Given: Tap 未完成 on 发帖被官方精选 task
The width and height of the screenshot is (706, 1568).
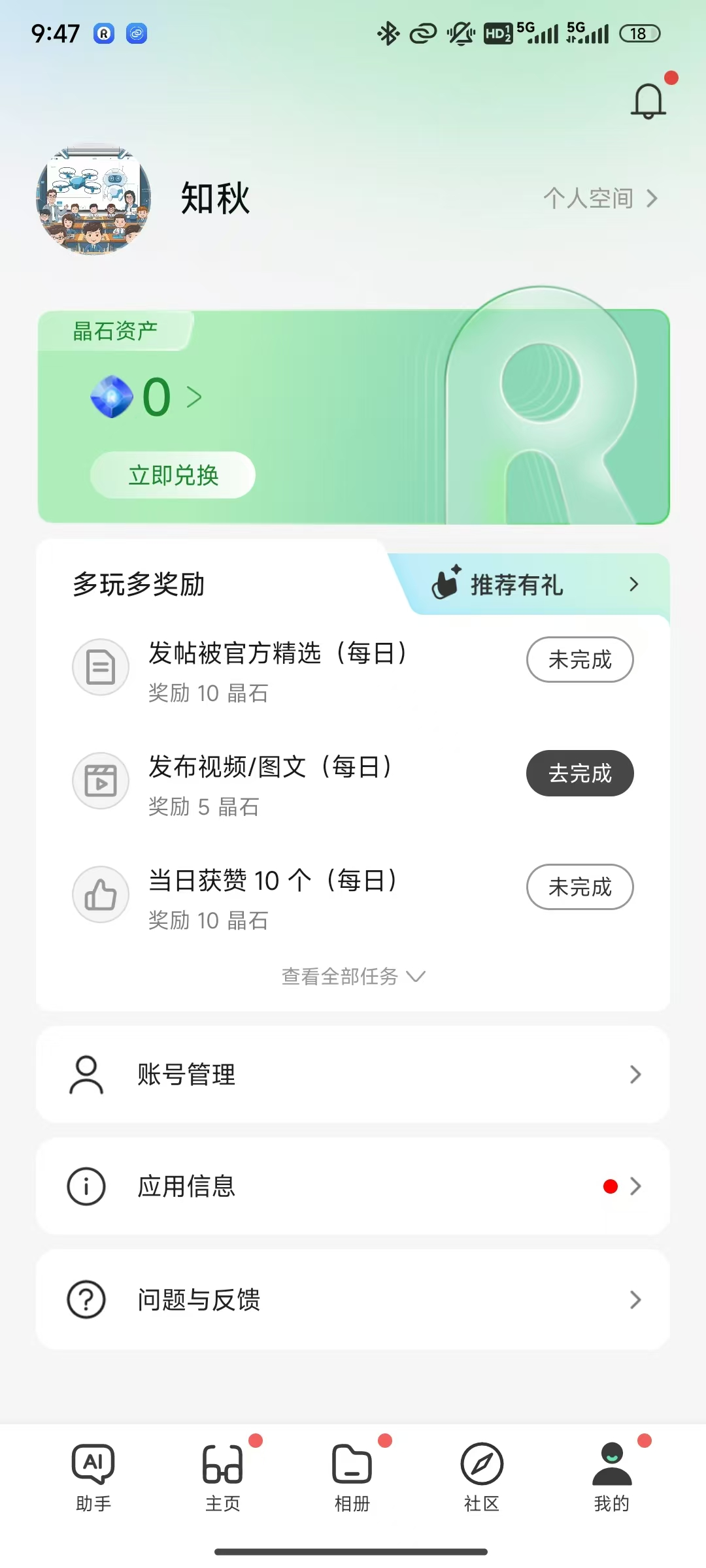Looking at the screenshot, I should pos(579,660).
